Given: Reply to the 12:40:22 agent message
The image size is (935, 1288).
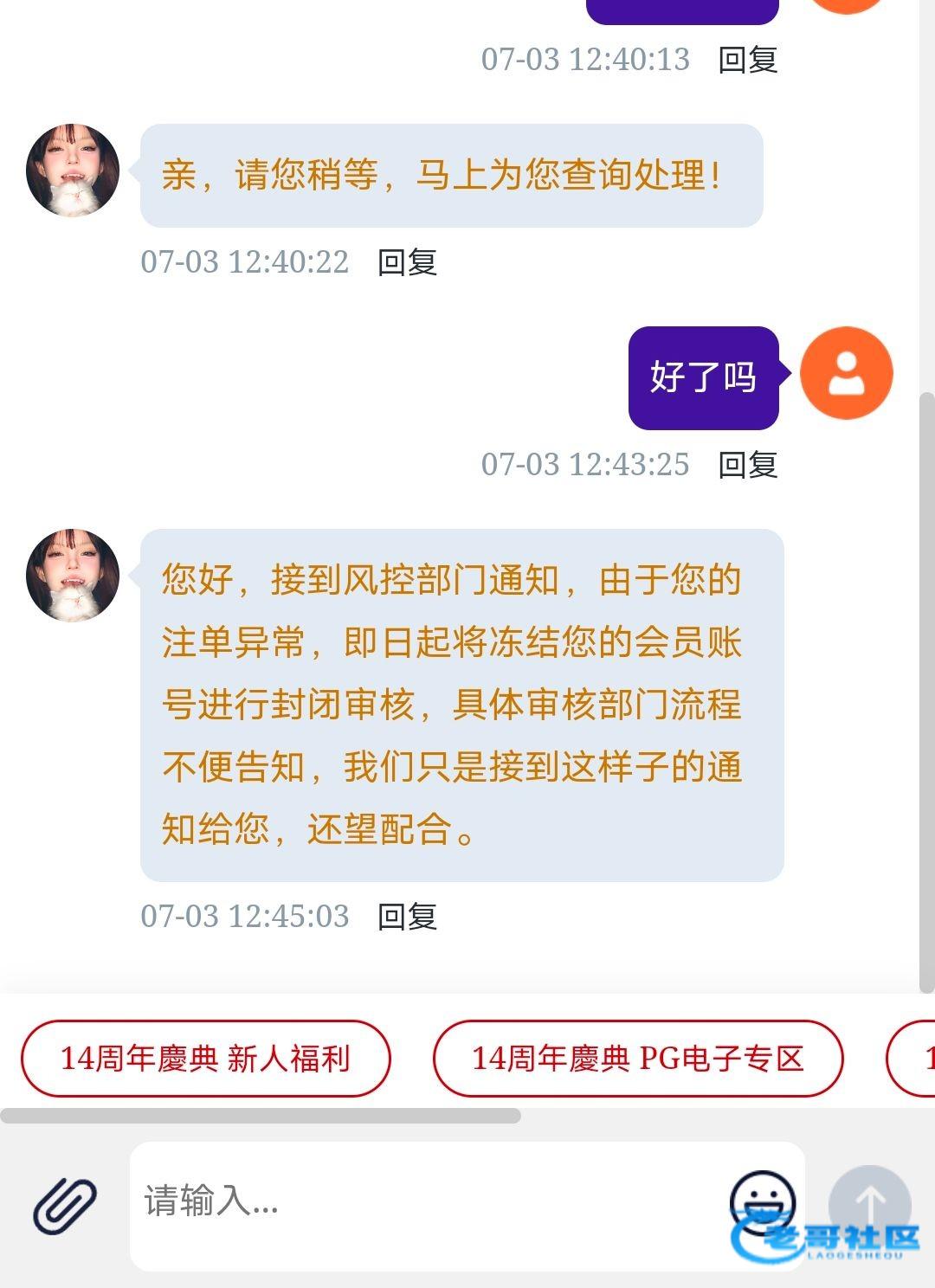Looking at the screenshot, I should coord(407,262).
